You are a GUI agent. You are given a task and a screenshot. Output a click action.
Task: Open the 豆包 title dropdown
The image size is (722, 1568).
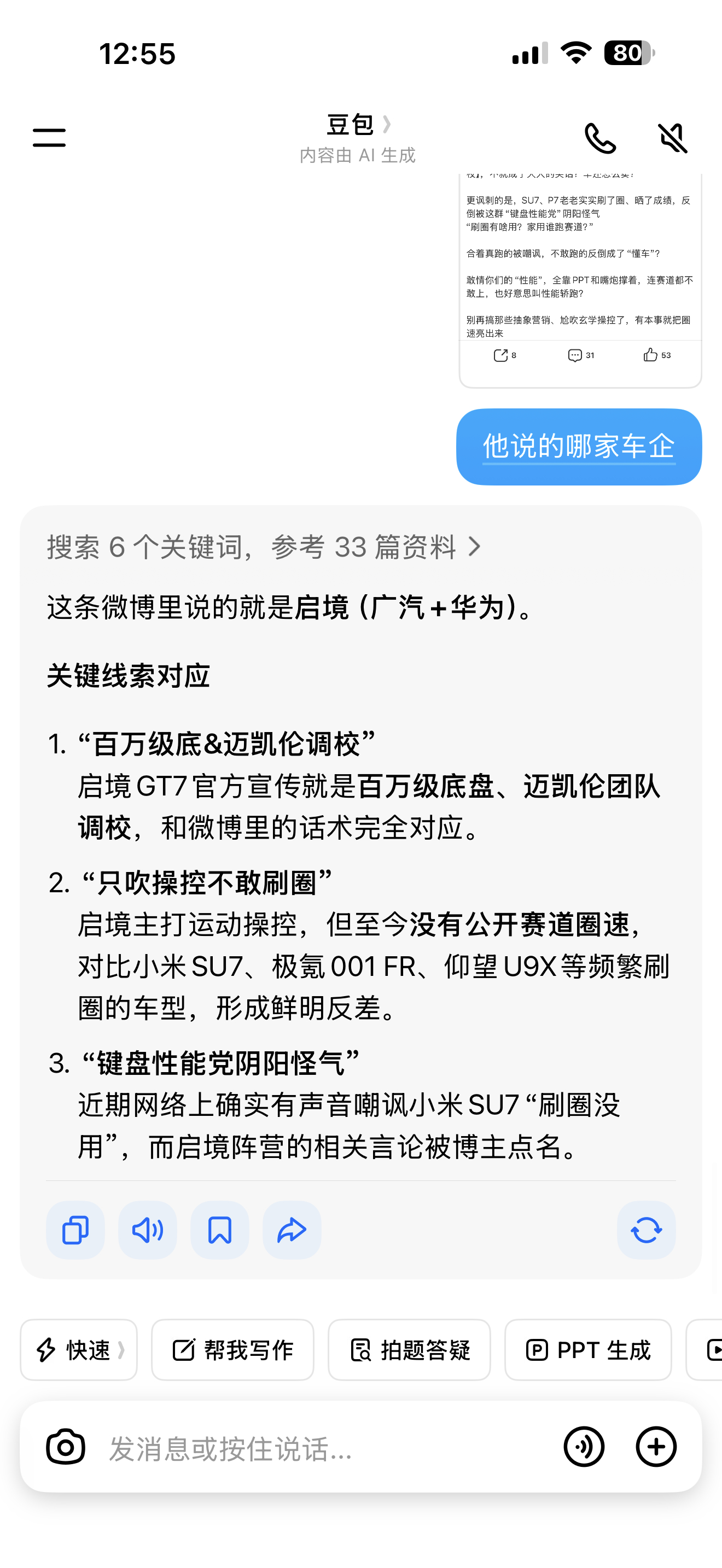356,126
